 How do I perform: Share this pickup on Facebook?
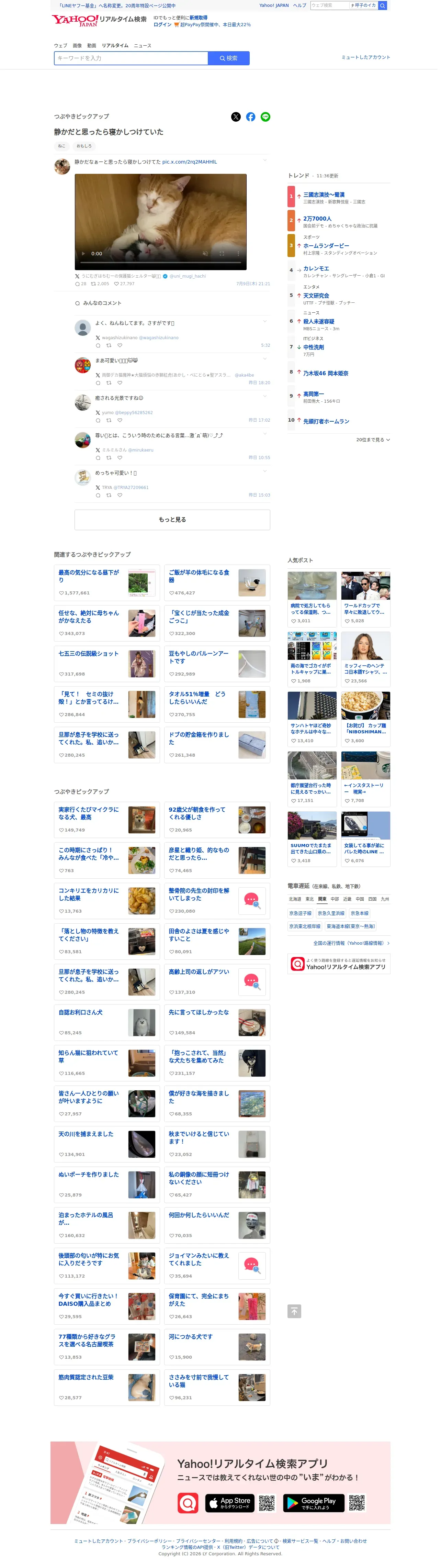pos(251,118)
